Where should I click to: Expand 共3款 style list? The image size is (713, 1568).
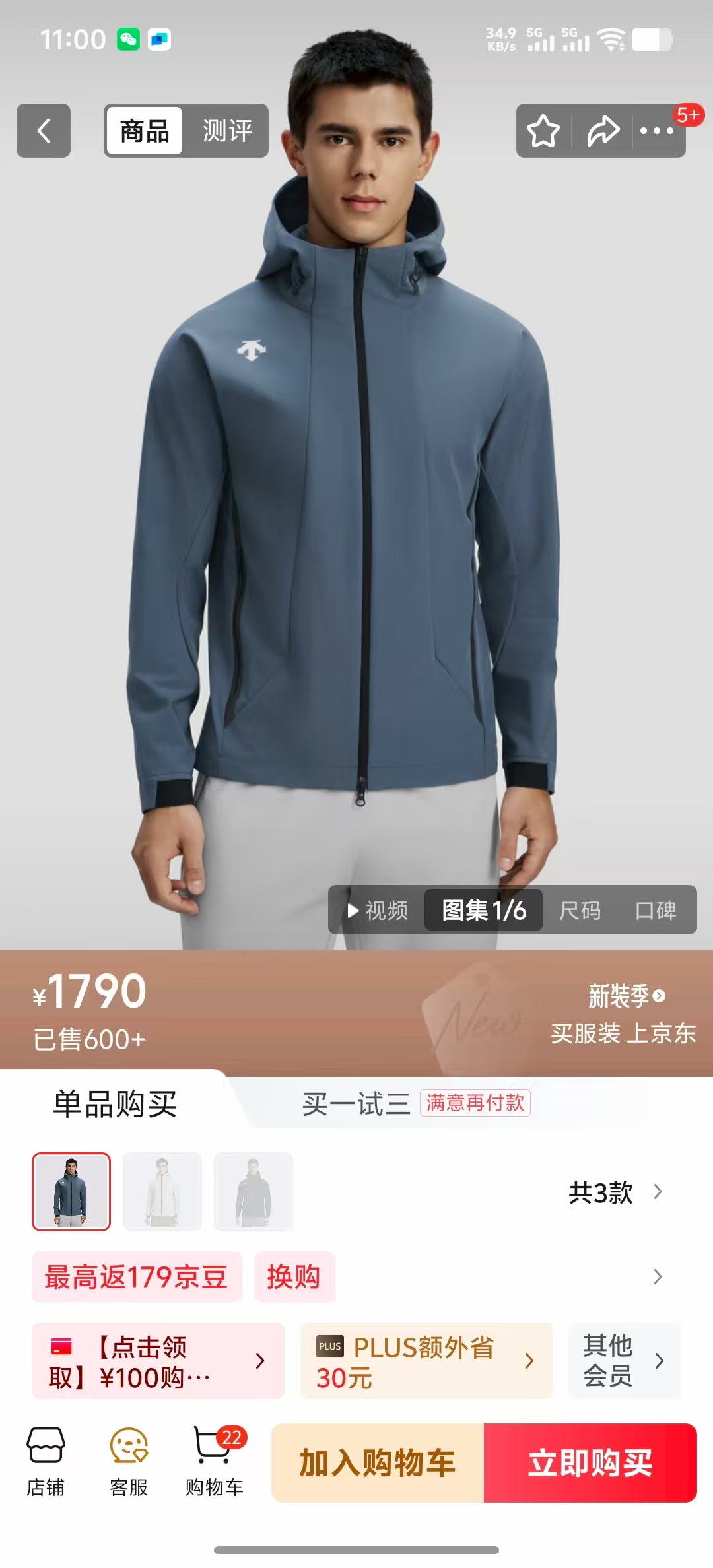(x=615, y=1192)
